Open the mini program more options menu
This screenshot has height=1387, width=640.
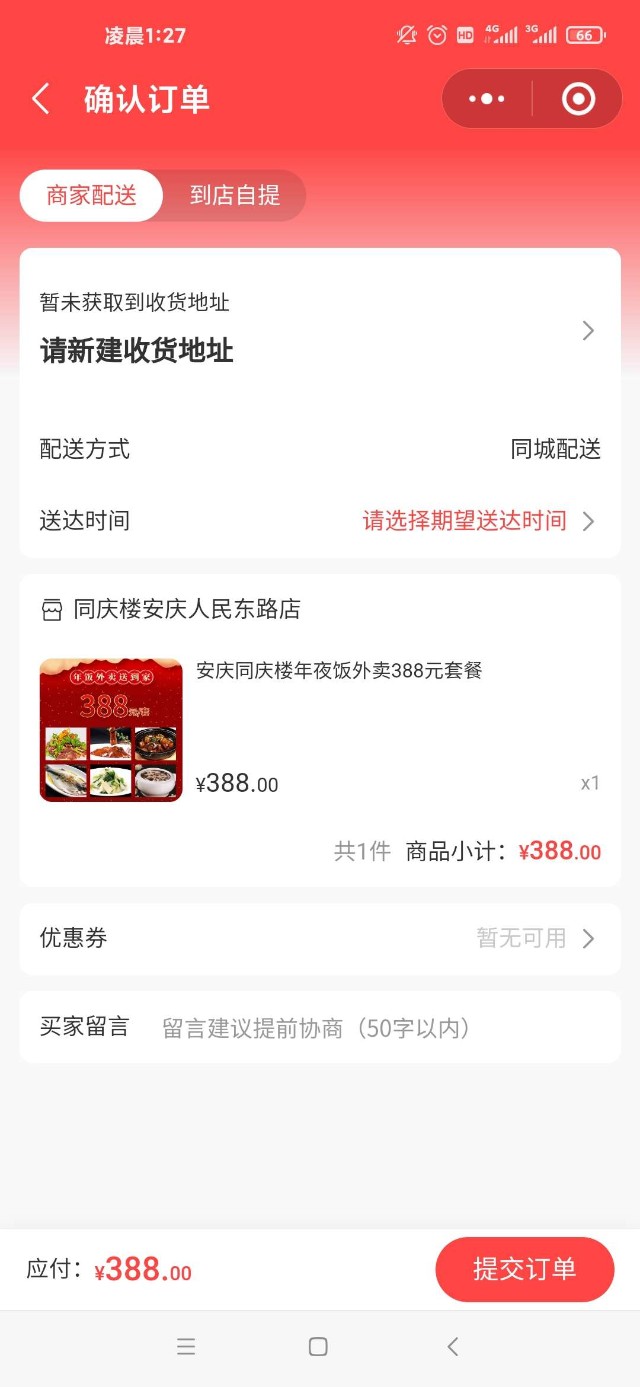click(x=487, y=99)
